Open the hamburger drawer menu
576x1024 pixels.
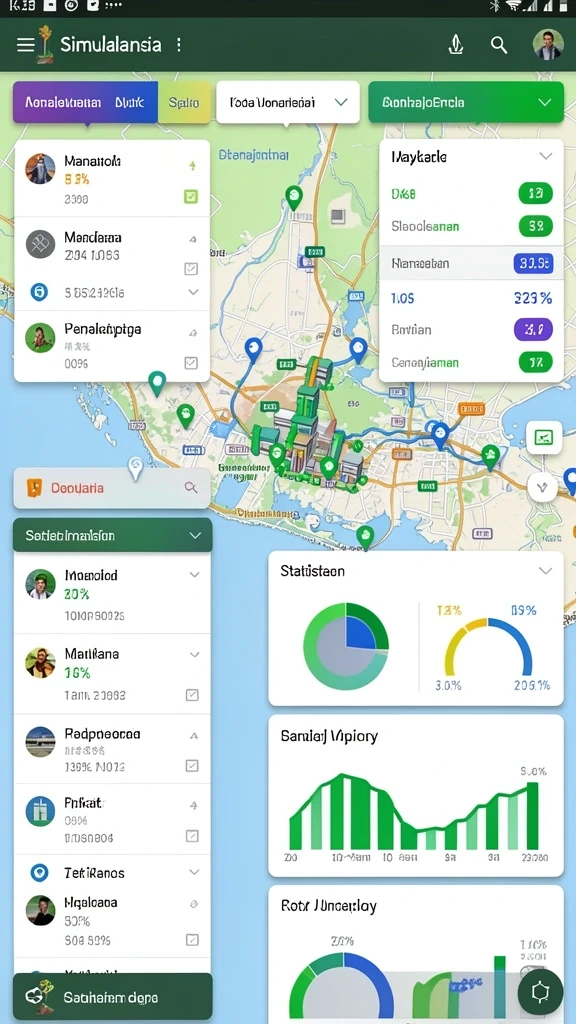pyautogui.click(x=25, y=45)
